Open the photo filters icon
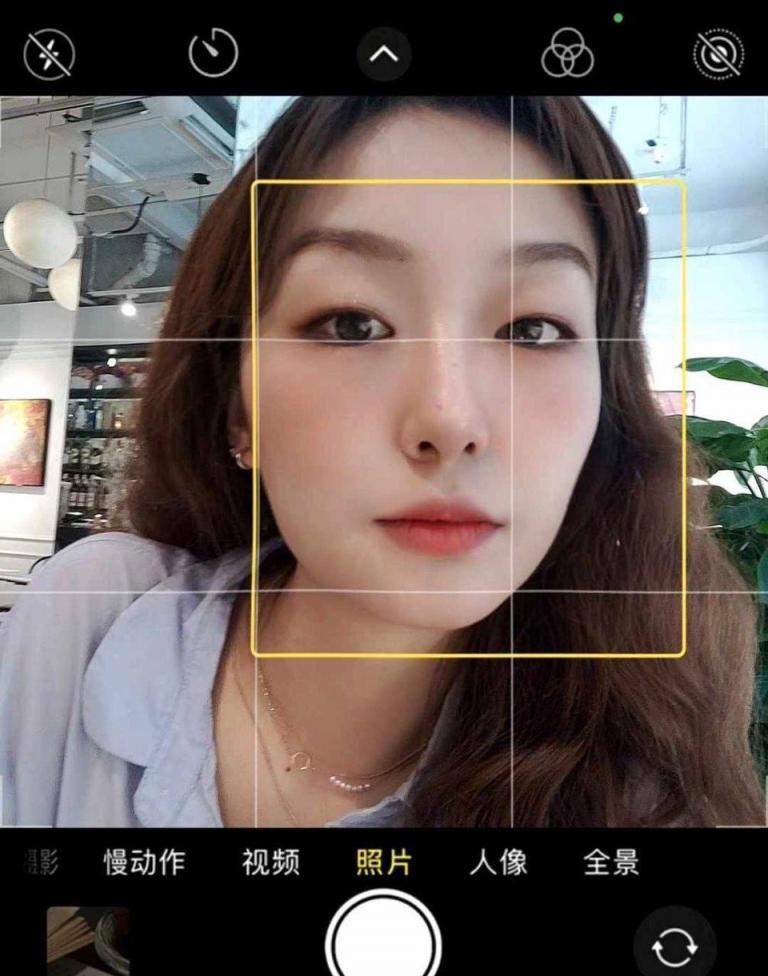Image resolution: width=768 pixels, height=976 pixels. [567, 54]
